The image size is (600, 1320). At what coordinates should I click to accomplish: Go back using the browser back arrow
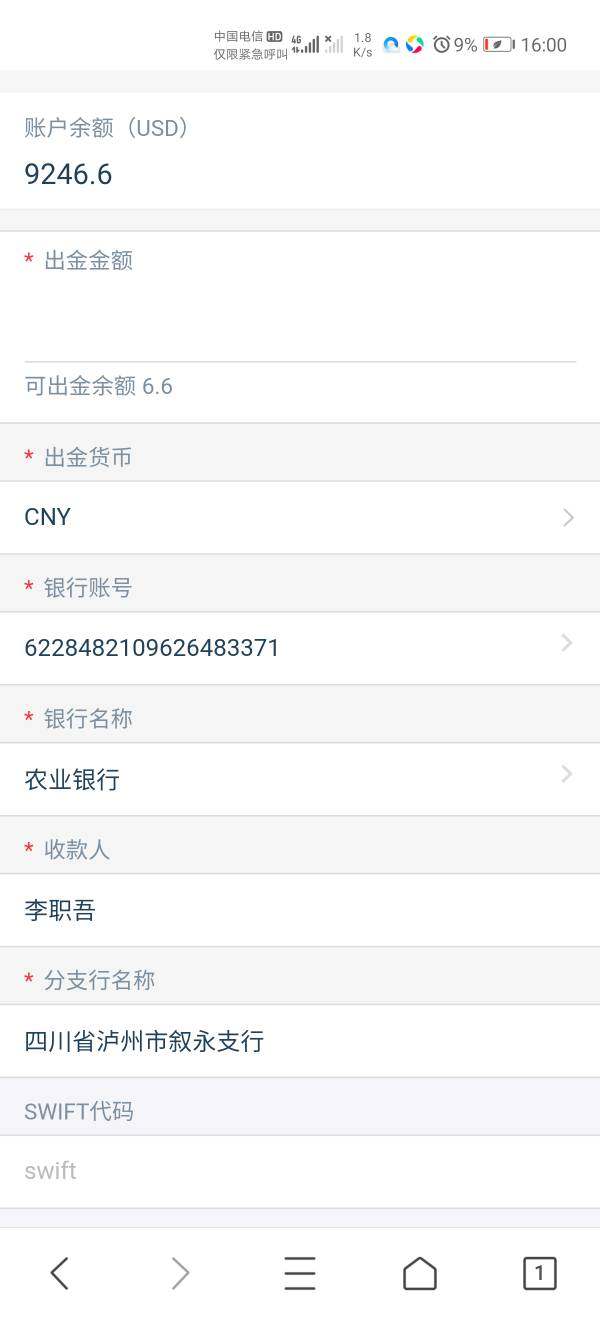point(60,1273)
